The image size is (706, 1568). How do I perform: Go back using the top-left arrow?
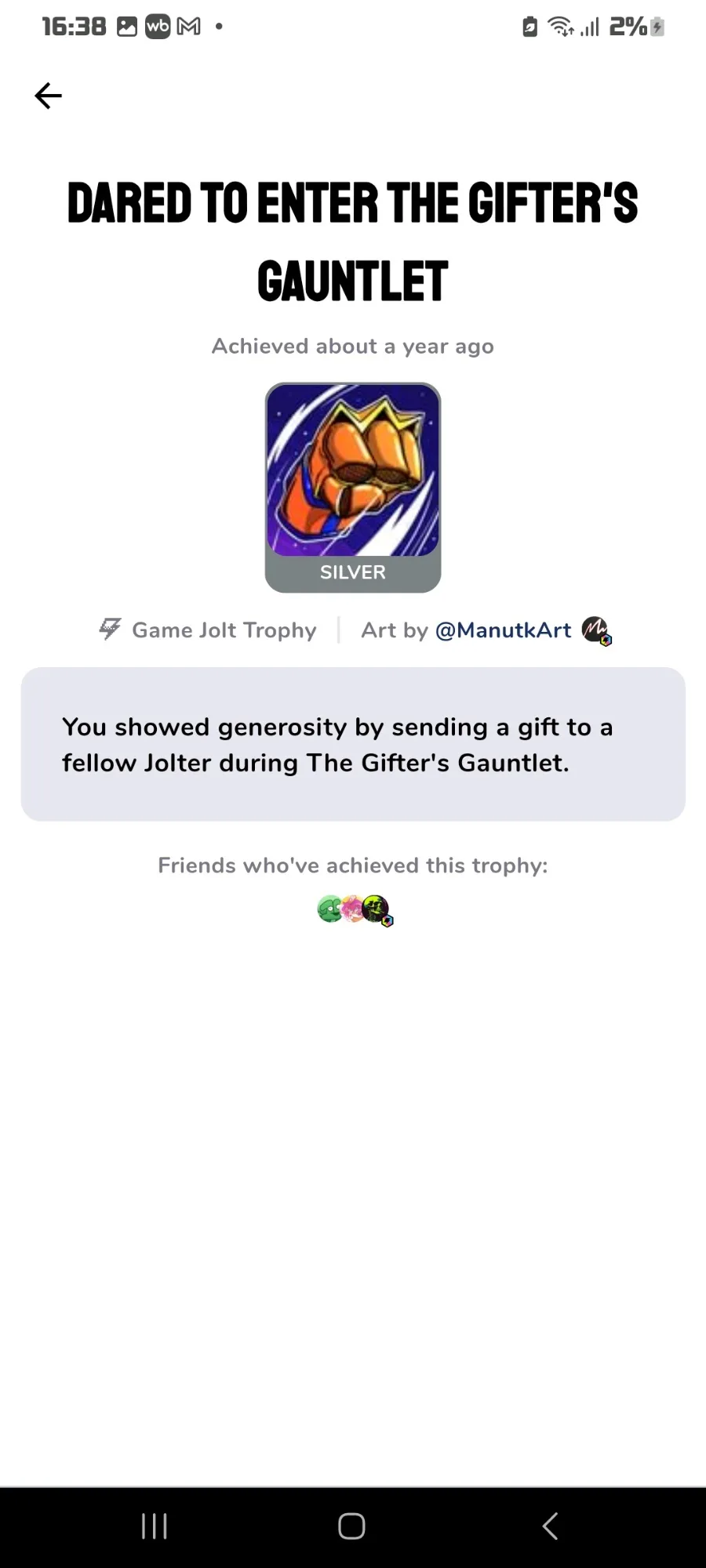click(x=48, y=96)
